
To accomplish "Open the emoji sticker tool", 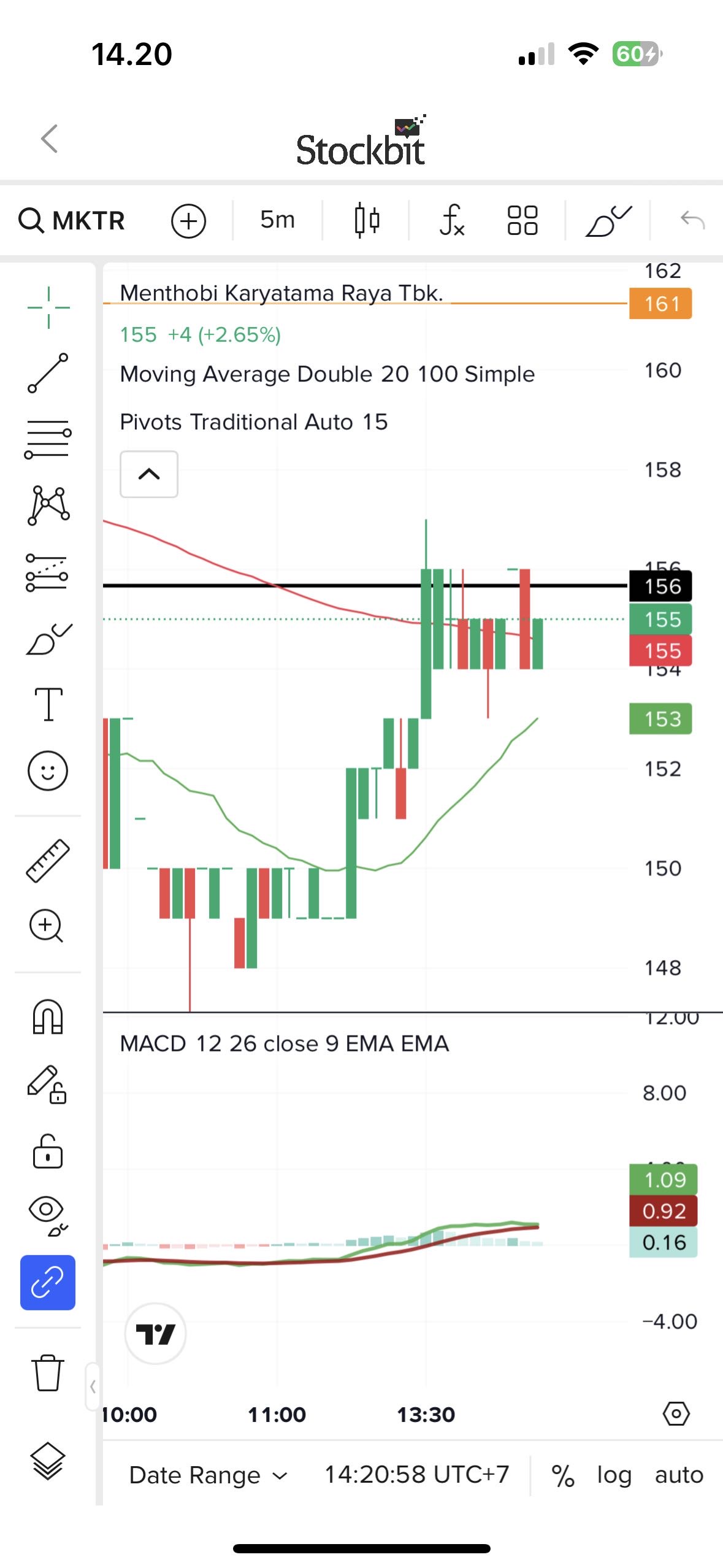I will pos(48,771).
